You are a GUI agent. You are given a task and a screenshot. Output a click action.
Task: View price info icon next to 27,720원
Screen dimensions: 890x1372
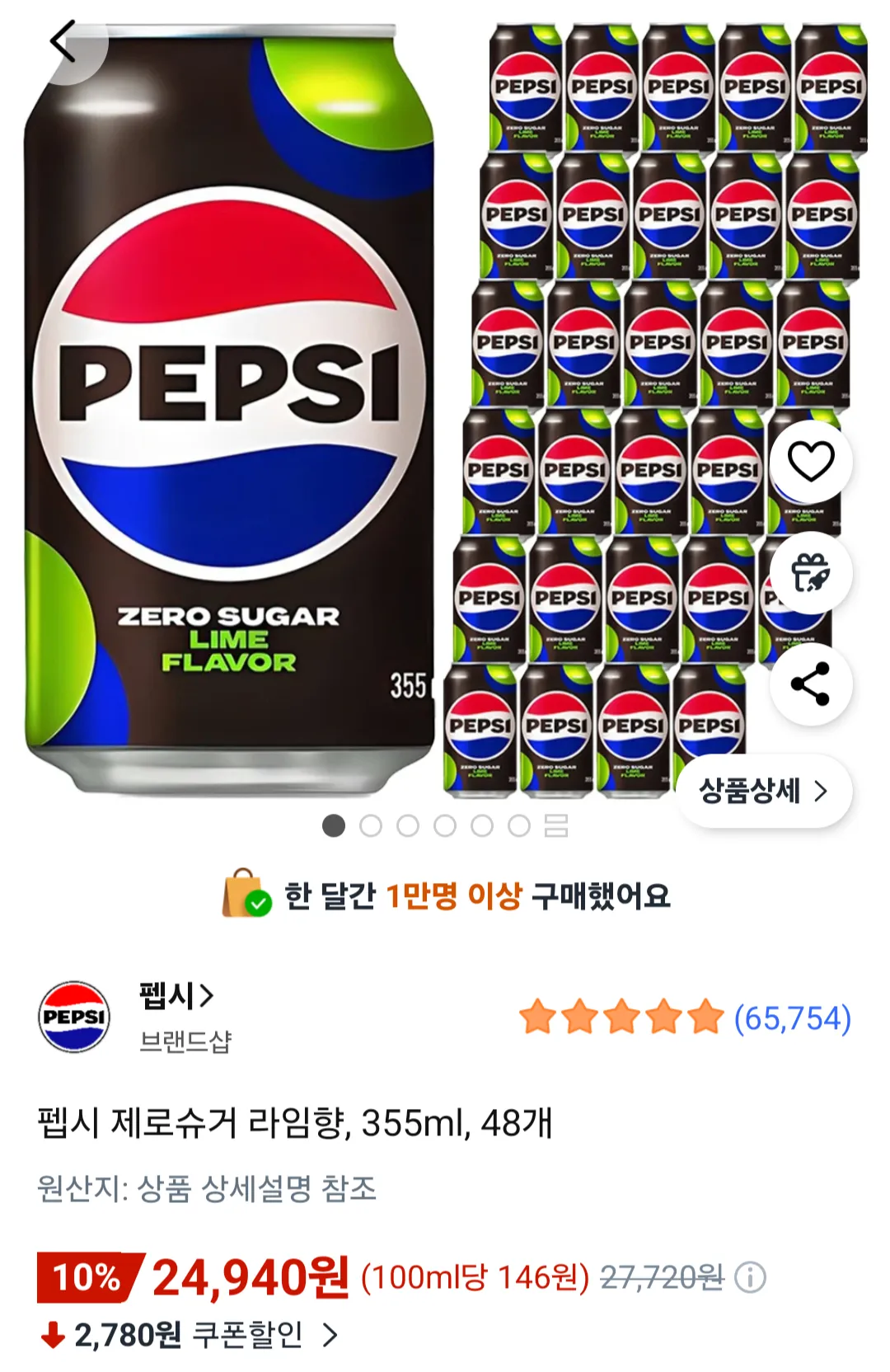750,1278
